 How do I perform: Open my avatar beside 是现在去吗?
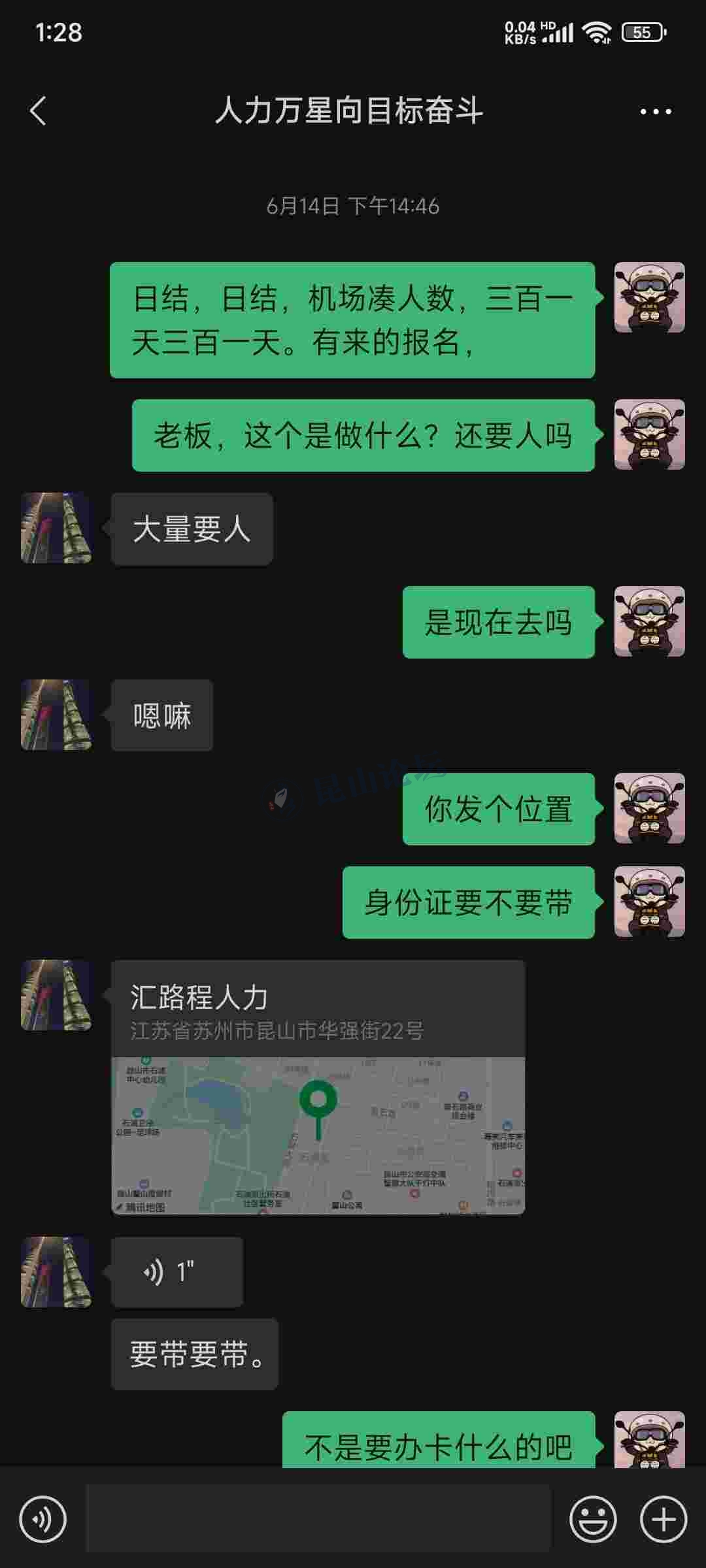649,621
